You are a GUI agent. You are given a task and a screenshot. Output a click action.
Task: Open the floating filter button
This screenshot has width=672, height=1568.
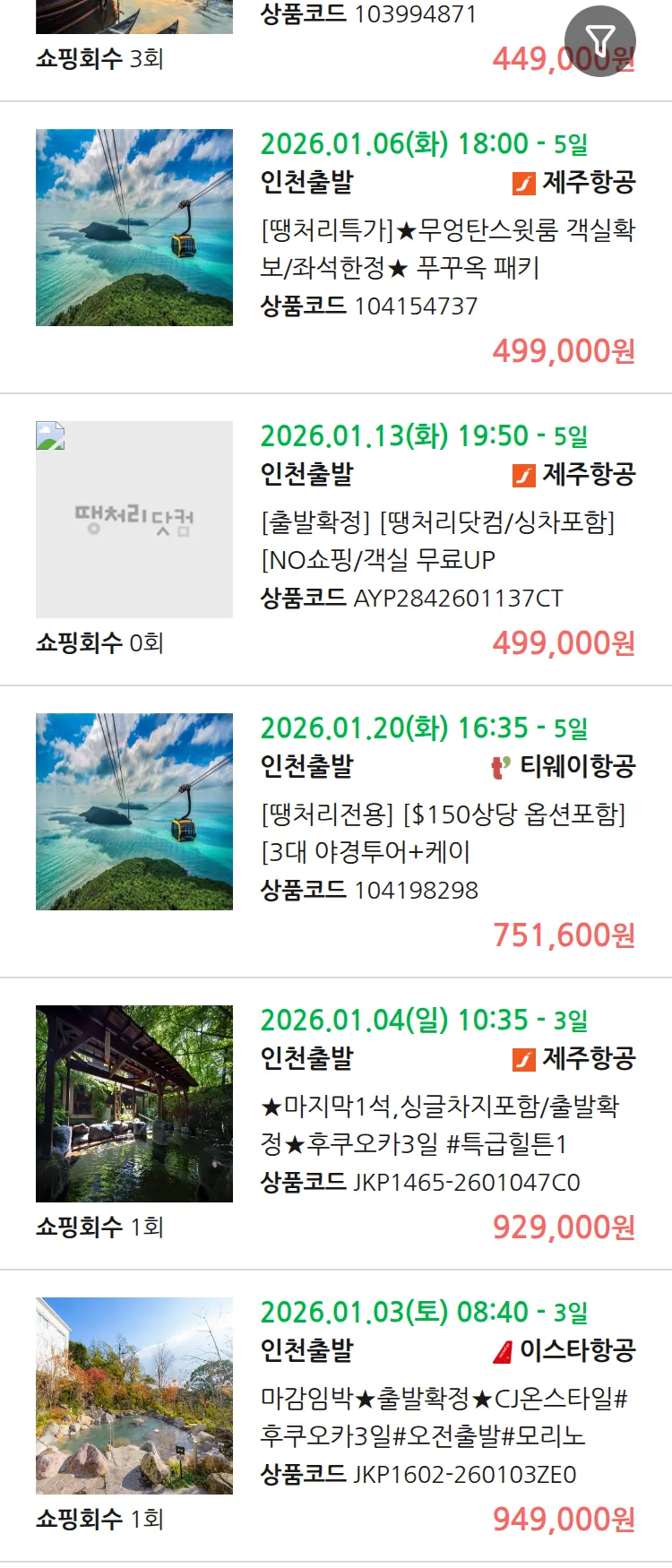point(599,40)
